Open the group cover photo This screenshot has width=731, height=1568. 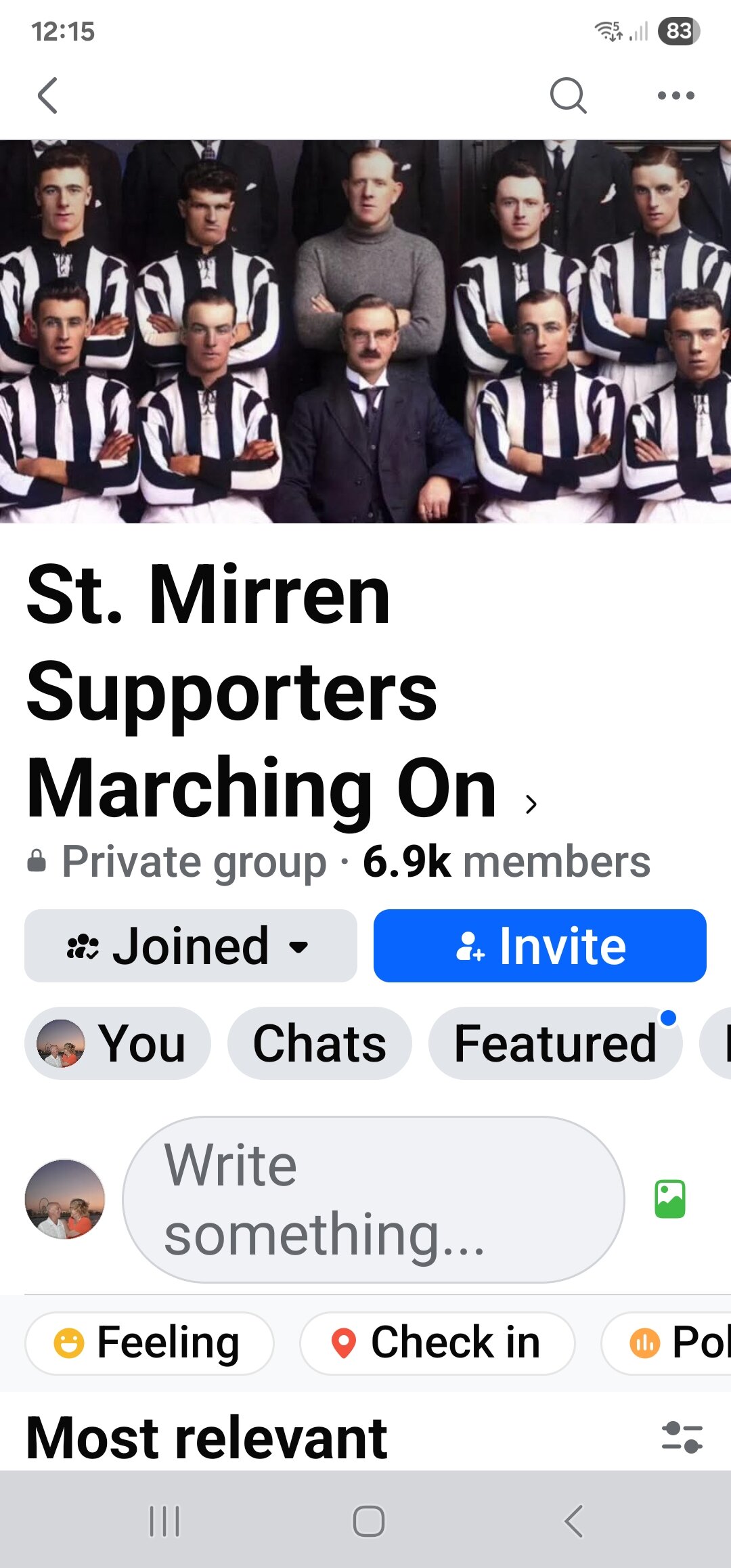point(365,331)
